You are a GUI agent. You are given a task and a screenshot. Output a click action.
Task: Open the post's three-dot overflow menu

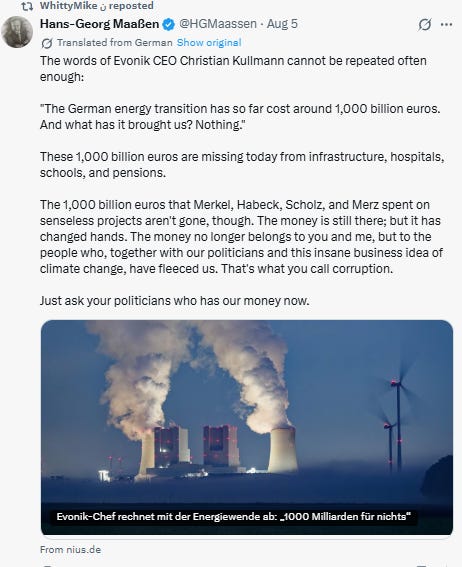click(x=446, y=25)
